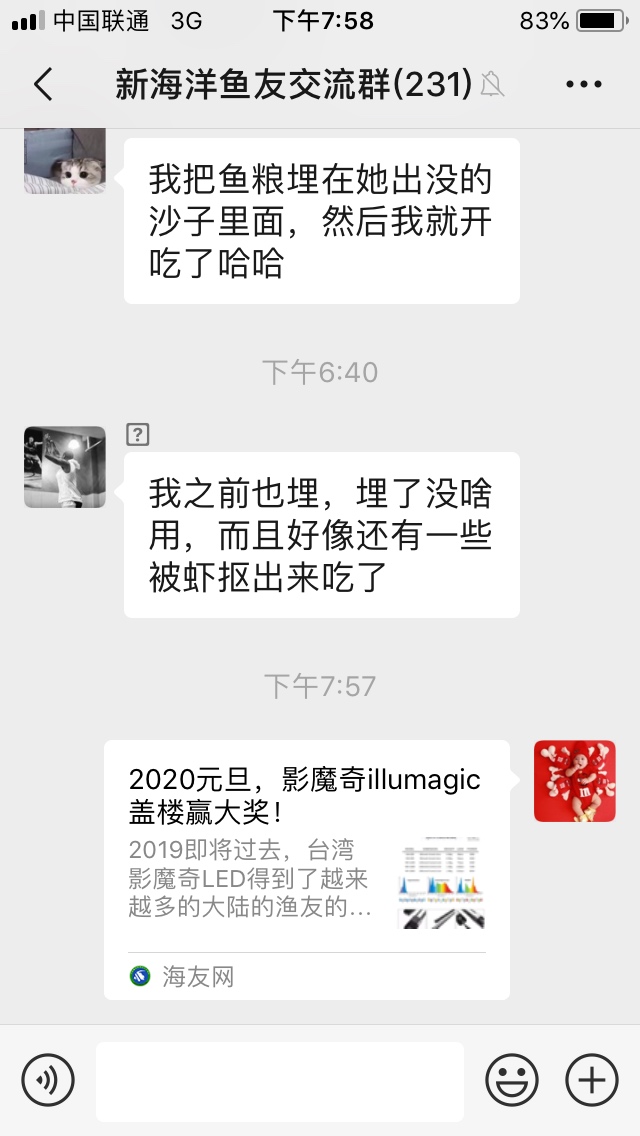The height and width of the screenshot is (1136, 640).
Task: View the black-and-white avatar member's profile
Action: [65, 467]
